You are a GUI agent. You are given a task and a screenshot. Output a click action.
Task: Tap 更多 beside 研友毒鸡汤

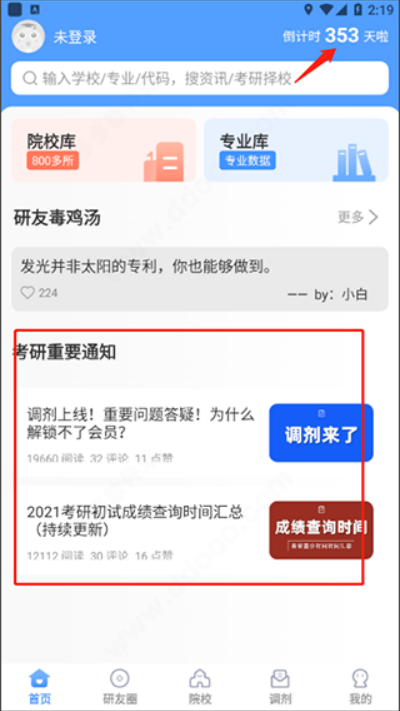[358, 217]
